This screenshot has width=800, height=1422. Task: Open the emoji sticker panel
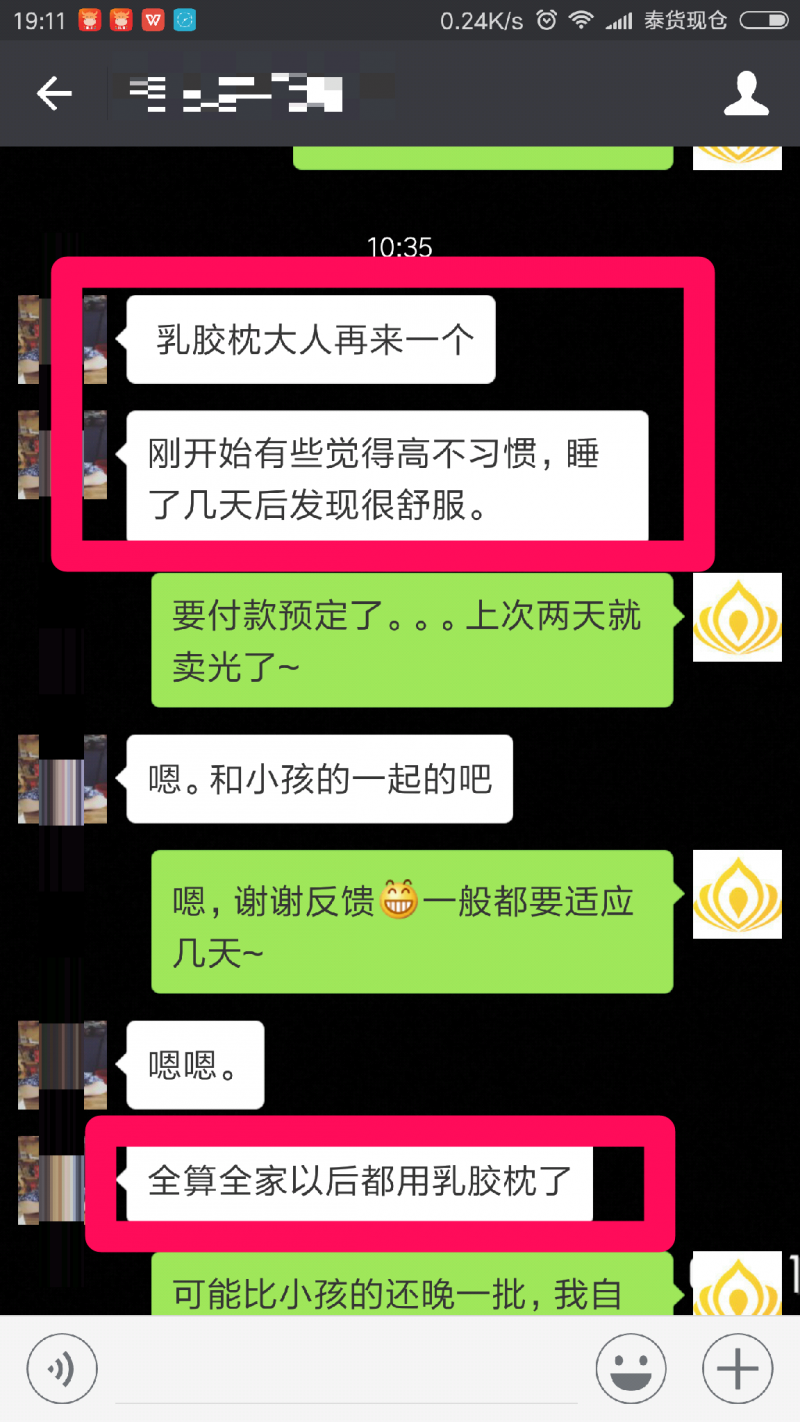631,1368
